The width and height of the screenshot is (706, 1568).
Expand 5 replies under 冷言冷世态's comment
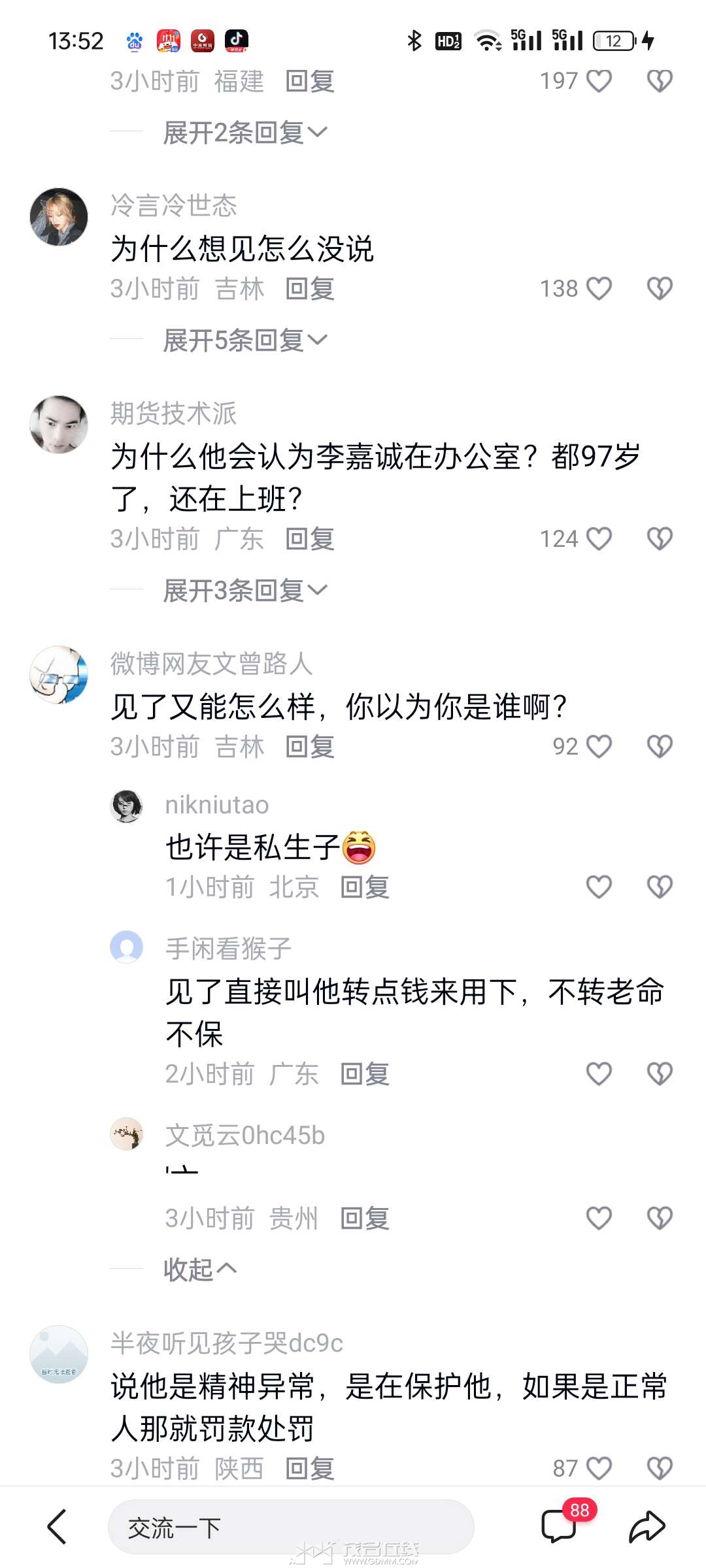[x=245, y=340]
